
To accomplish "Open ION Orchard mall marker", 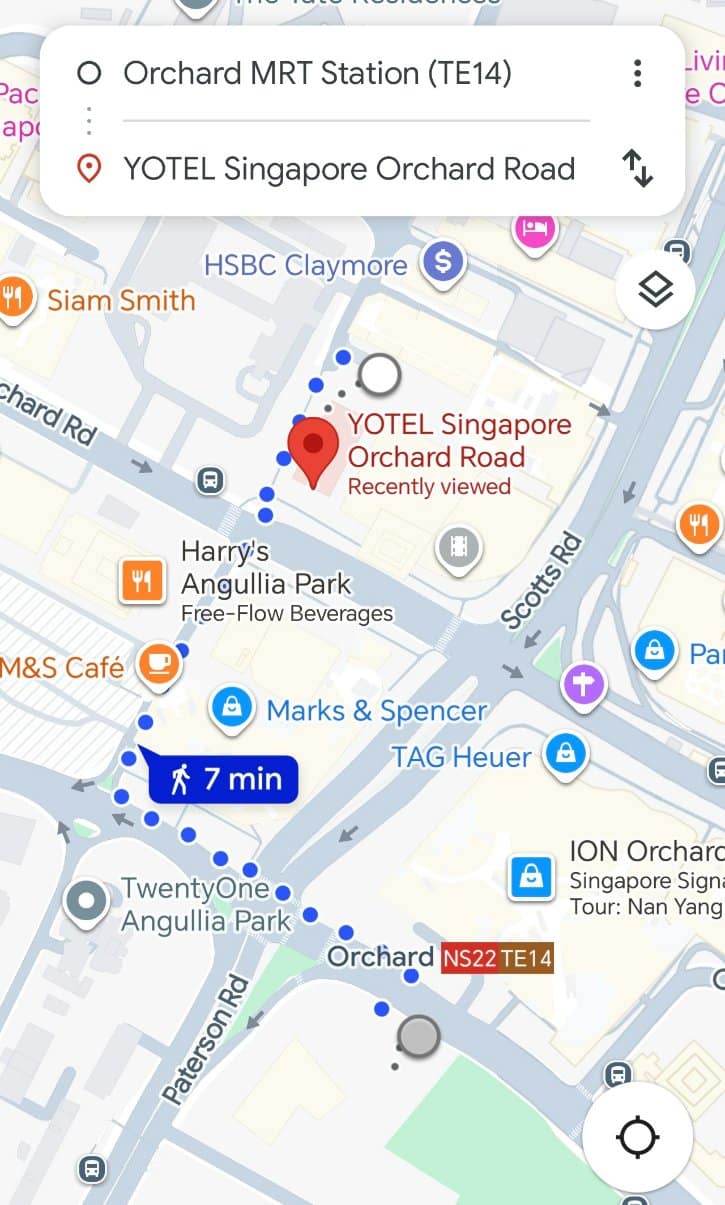I will [x=531, y=877].
